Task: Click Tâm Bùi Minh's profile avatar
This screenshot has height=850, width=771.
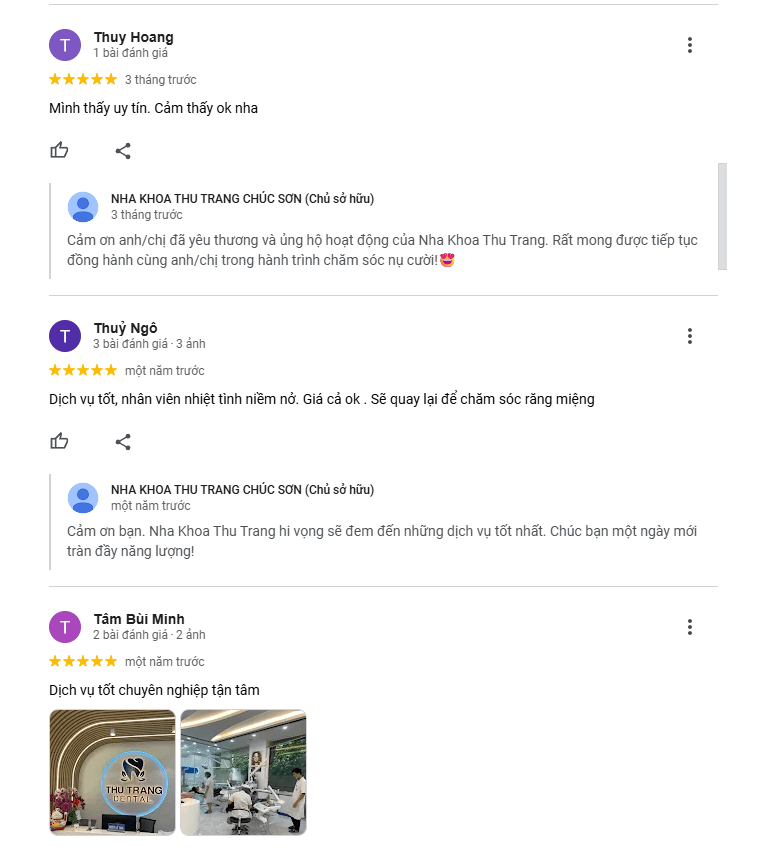Action: point(65,627)
